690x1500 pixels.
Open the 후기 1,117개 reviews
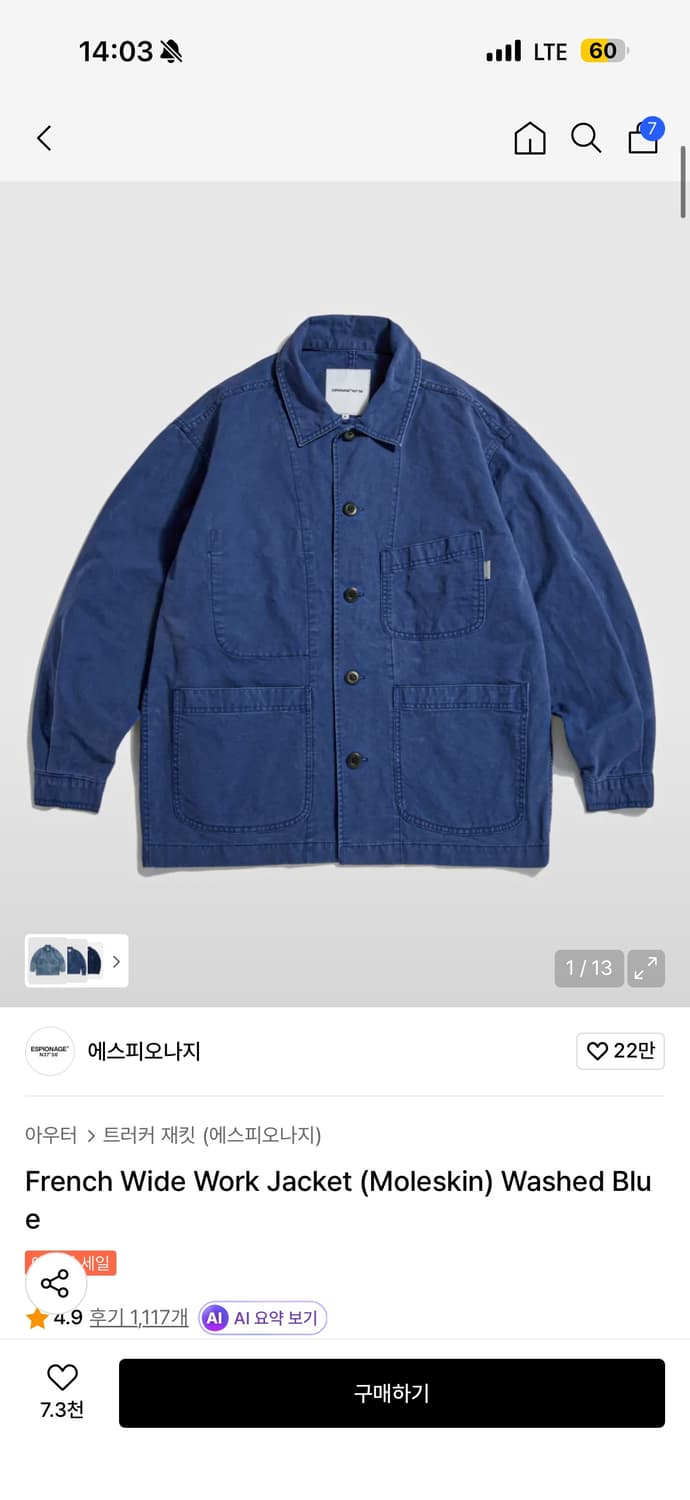pyautogui.click(x=138, y=1318)
